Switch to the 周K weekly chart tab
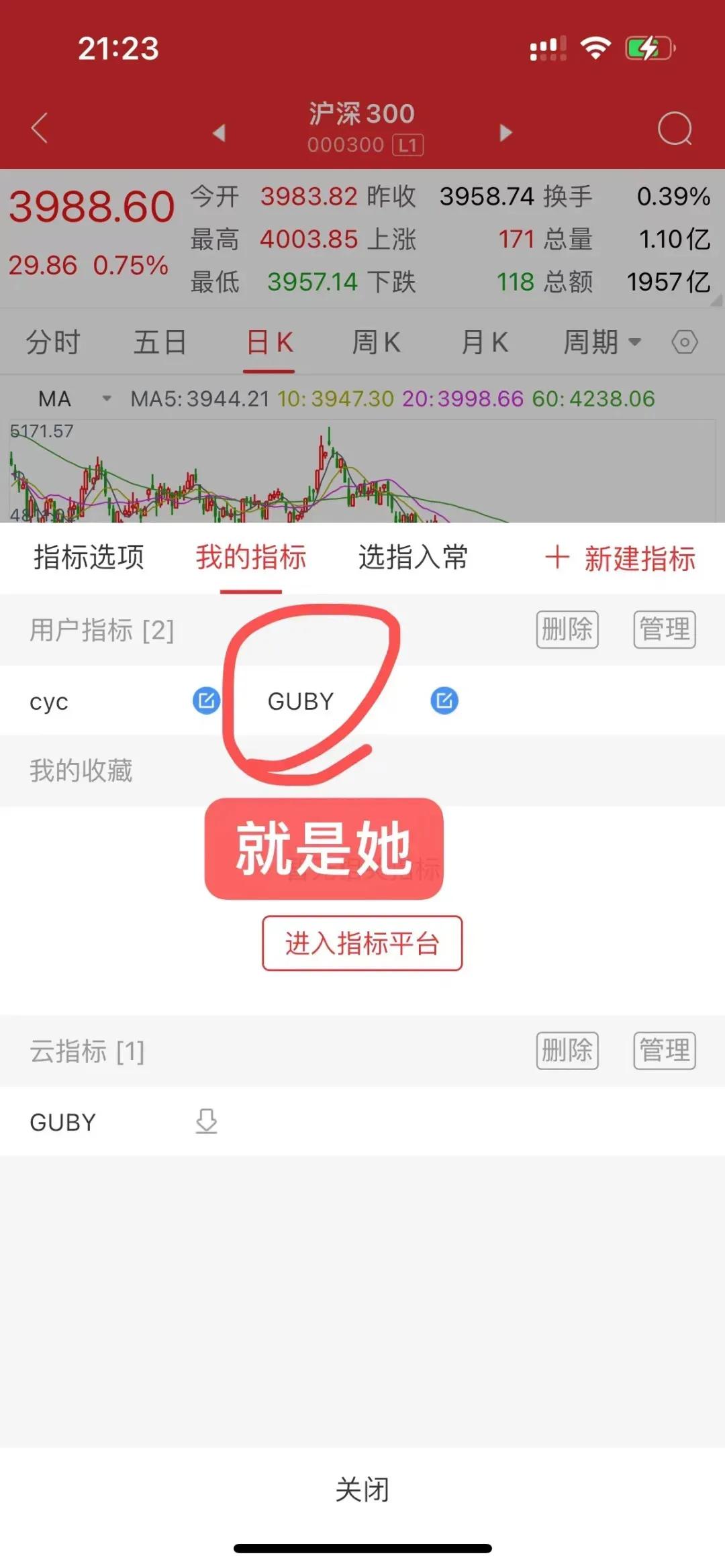The height and width of the screenshot is (1568, 725). 376,342
